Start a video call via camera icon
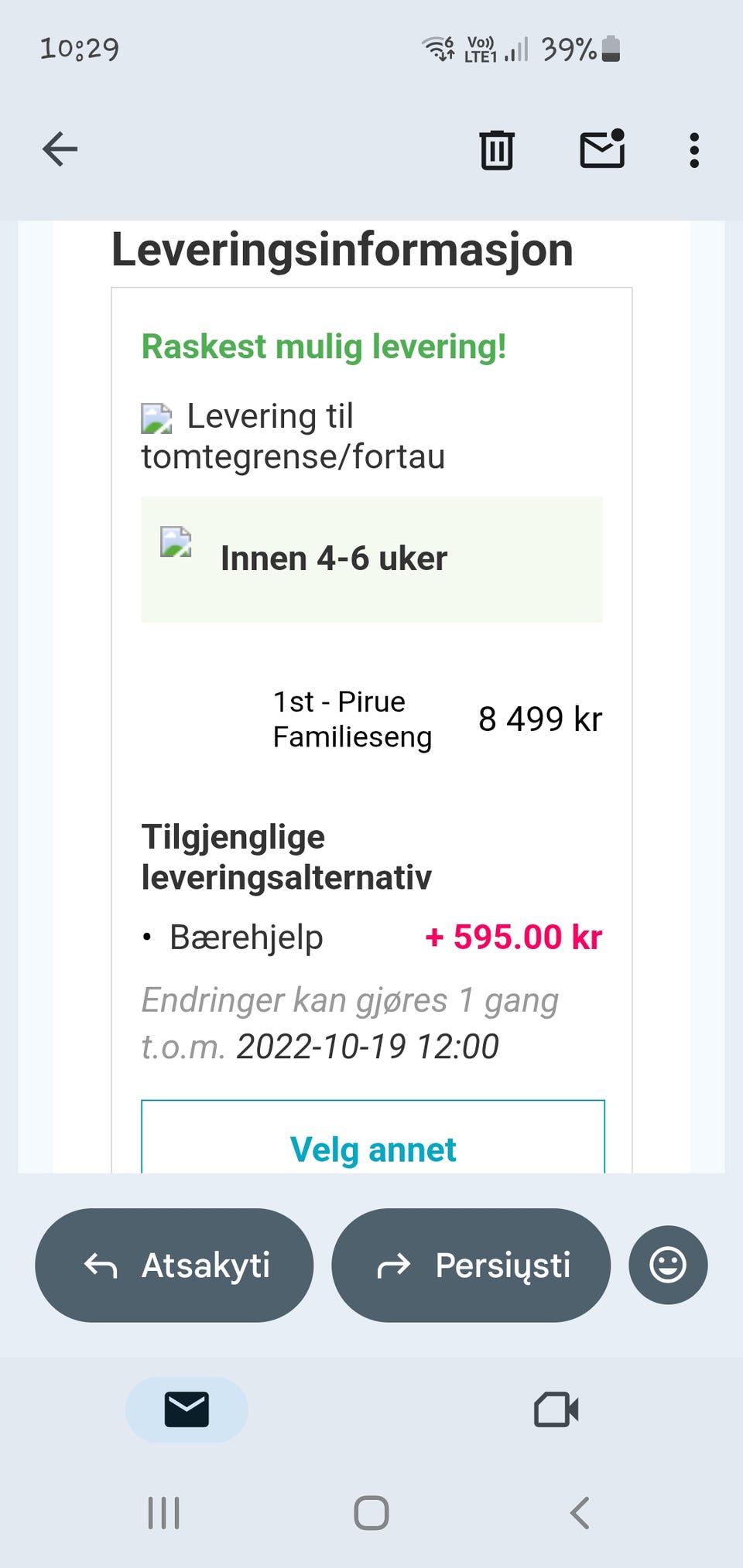Screen dimensions: 743x1568 pyautogui.click(x=554, y=1409)
